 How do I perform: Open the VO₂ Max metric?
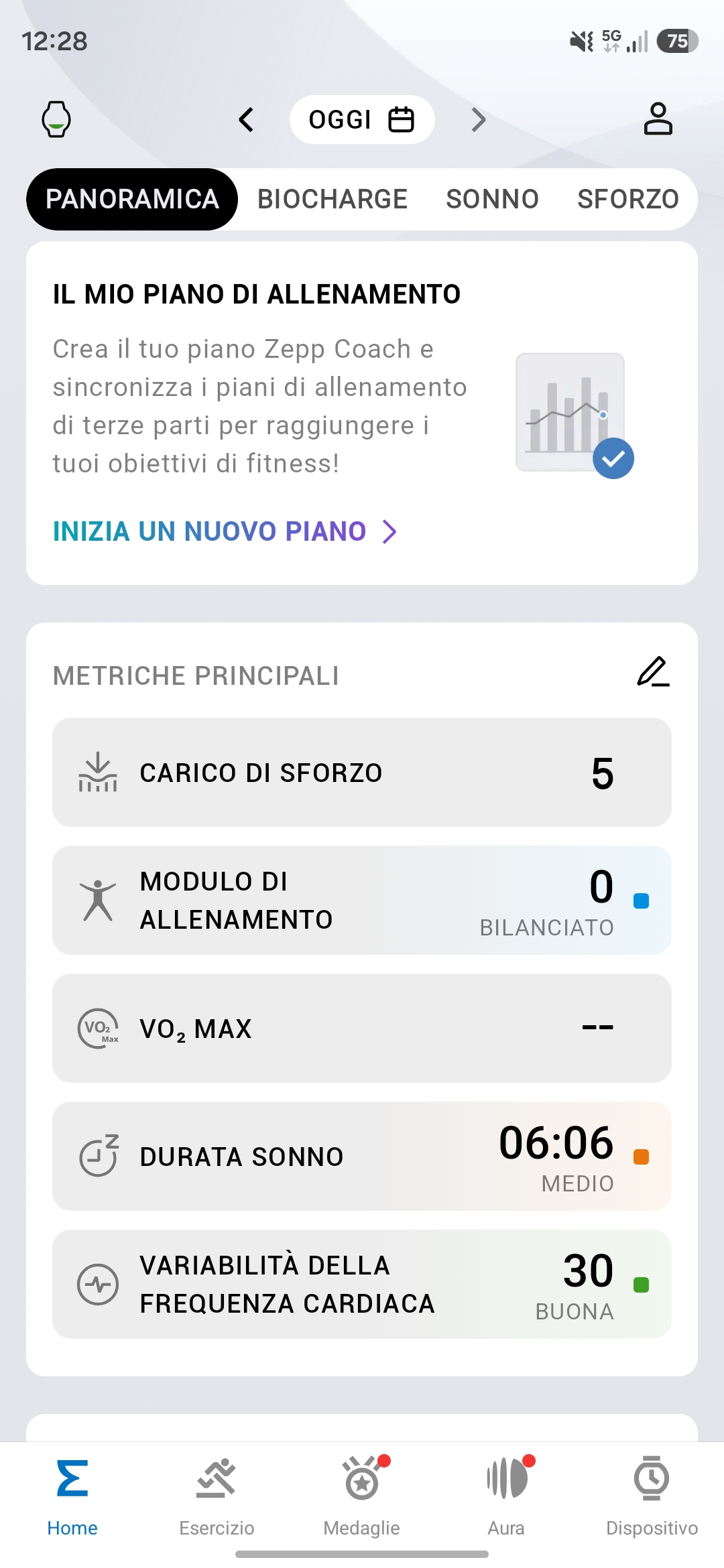coord(362,1029)
